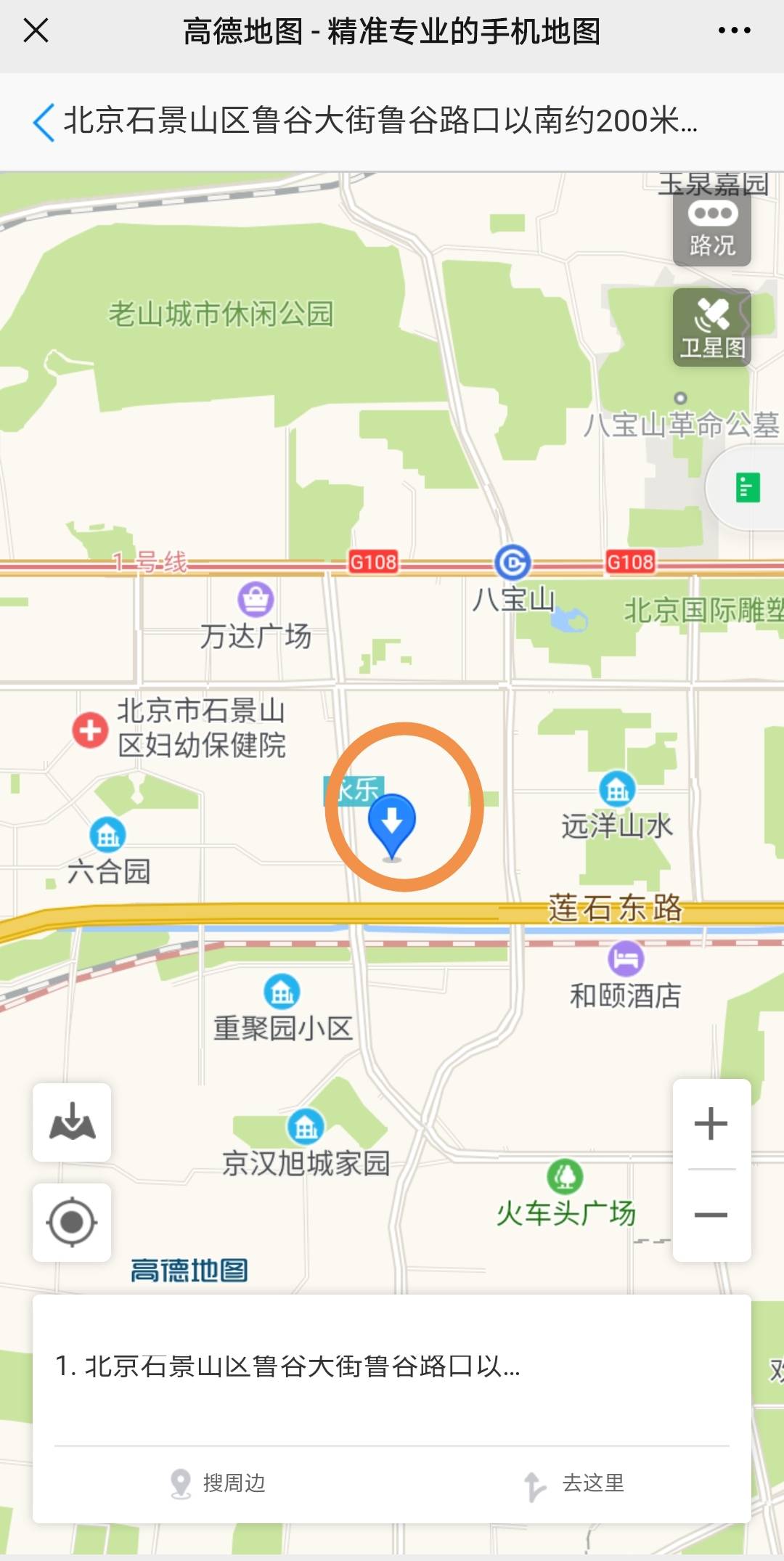Image resolution: width=784 pixels, height=1561 pixels.
Task: Tap 去这里 to get directions
Action: (x=573, y=1483)
